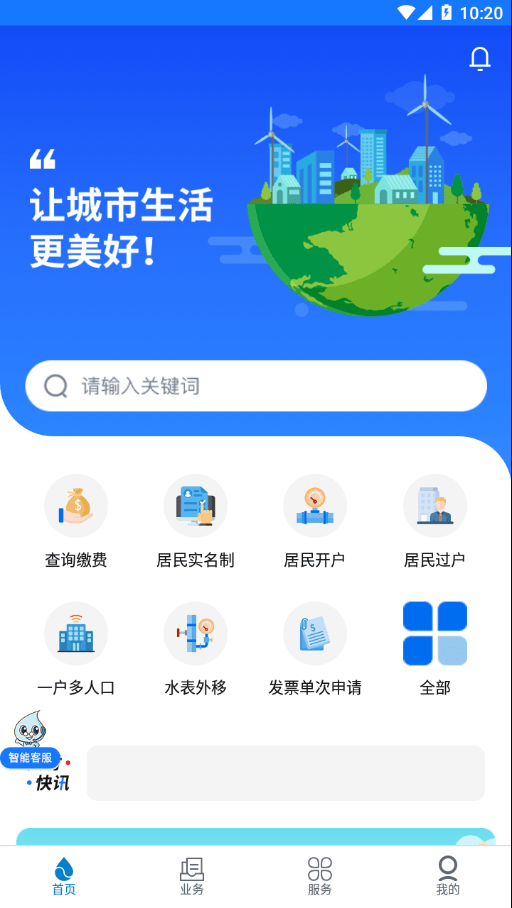Select 水表外移 meter relocation
Screen dimensions: 512x908
click(x=195, y=649)
